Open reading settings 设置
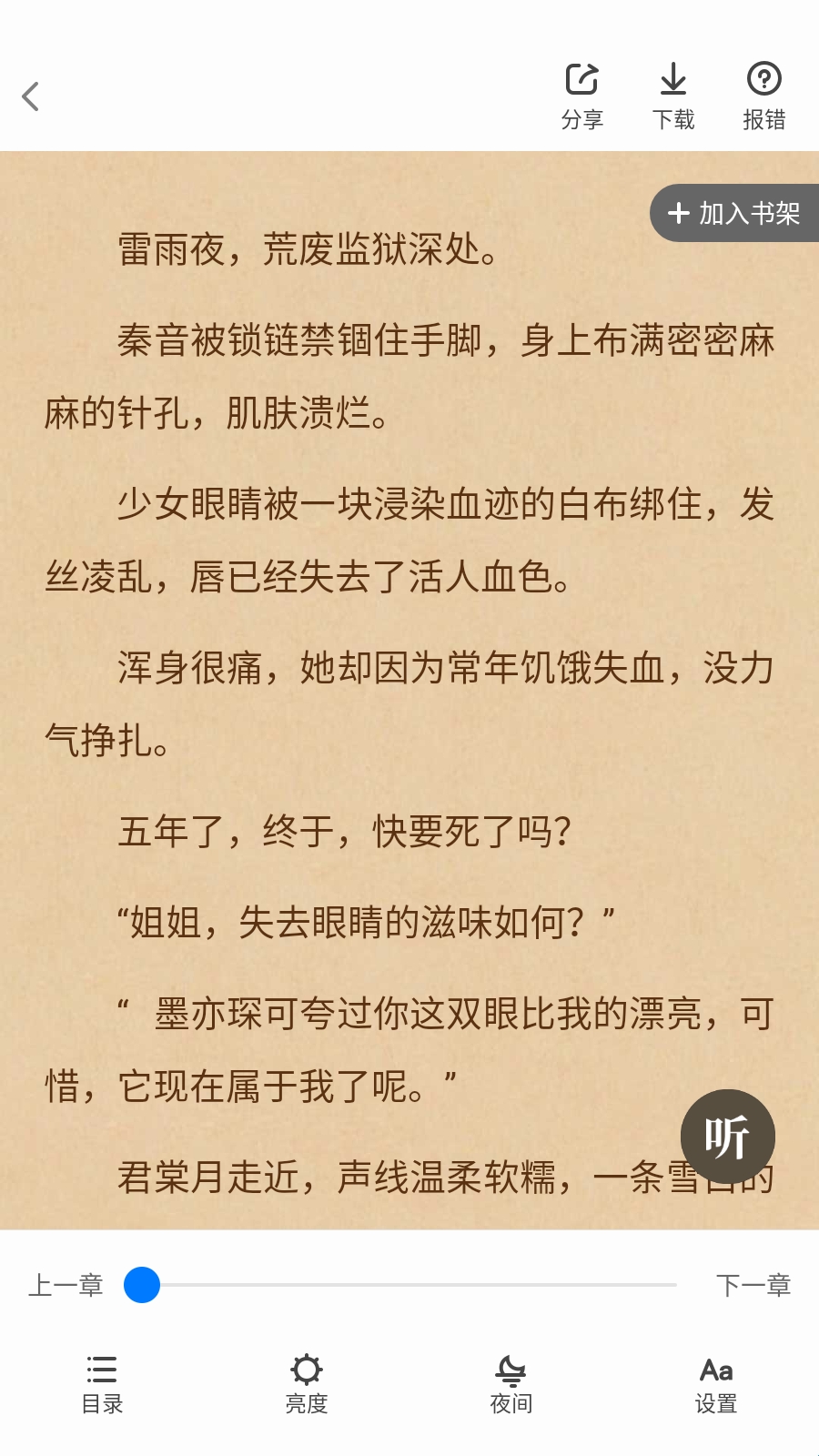 click(x=716, y=1383)
